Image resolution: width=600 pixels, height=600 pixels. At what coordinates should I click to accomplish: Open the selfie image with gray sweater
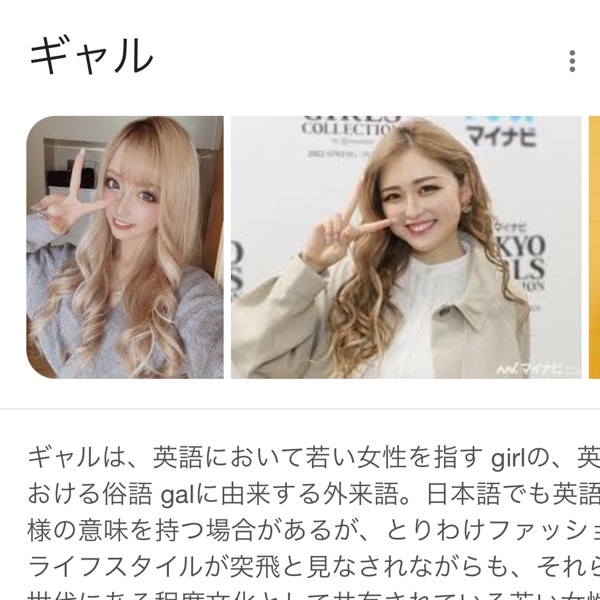(125, 247)
